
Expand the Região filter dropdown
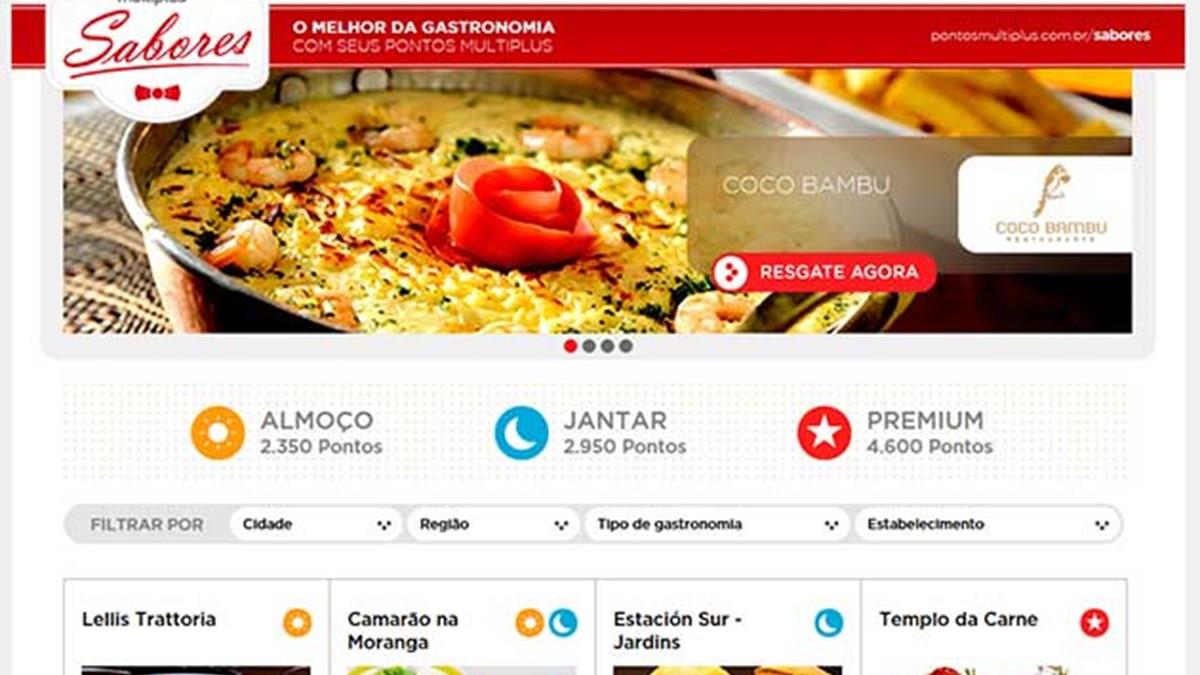click(x=493, y=524)
